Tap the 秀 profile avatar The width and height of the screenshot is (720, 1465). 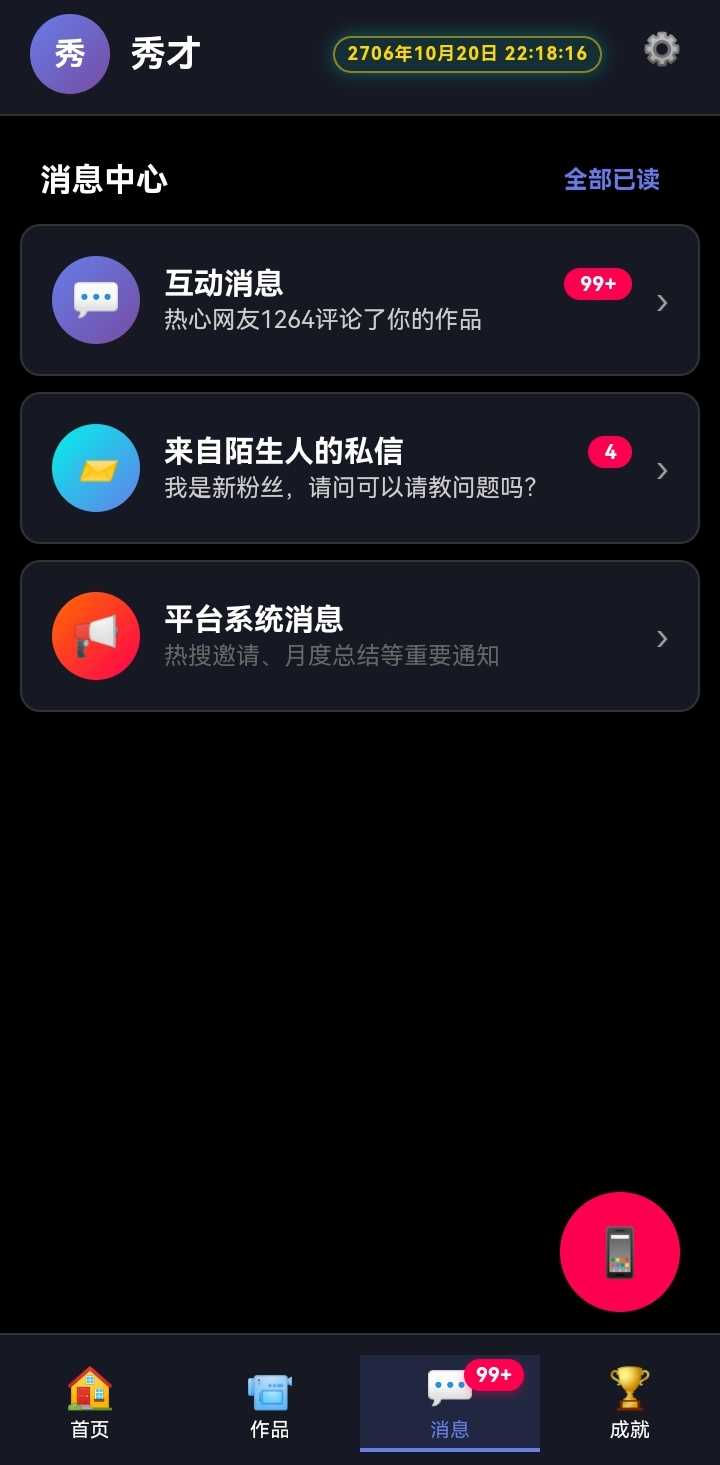tap(70, 54)
